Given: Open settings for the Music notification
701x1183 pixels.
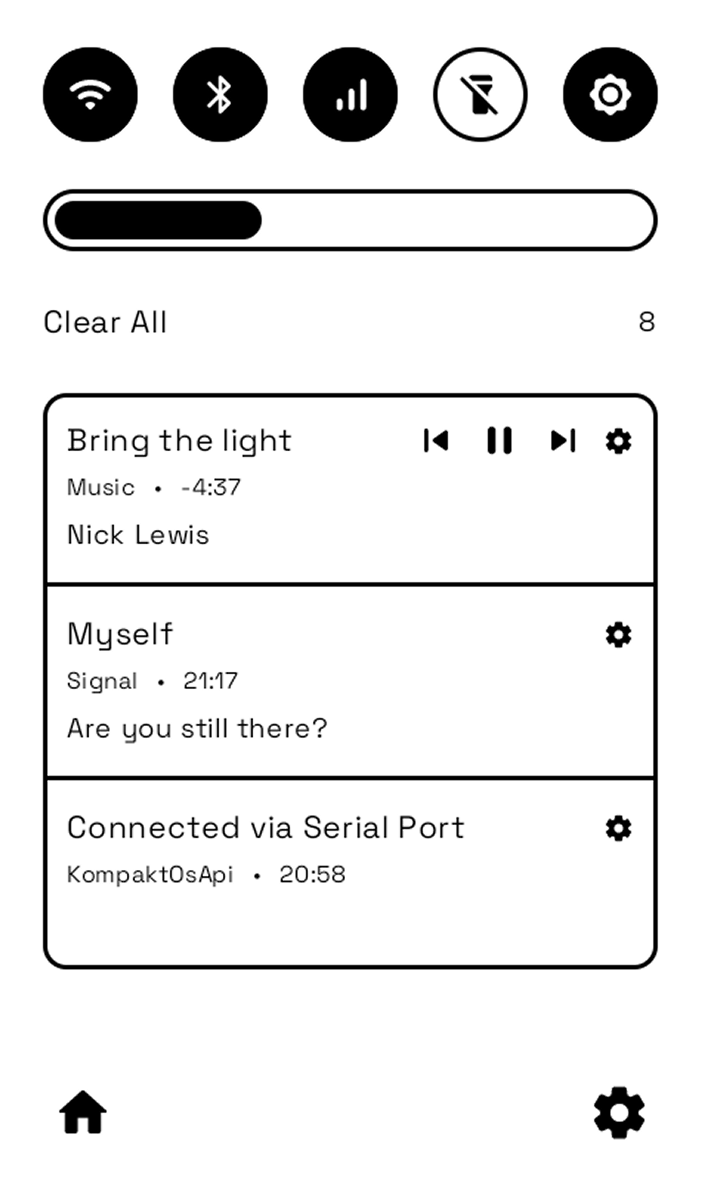Looking at the screenshot, I should 619,440.
